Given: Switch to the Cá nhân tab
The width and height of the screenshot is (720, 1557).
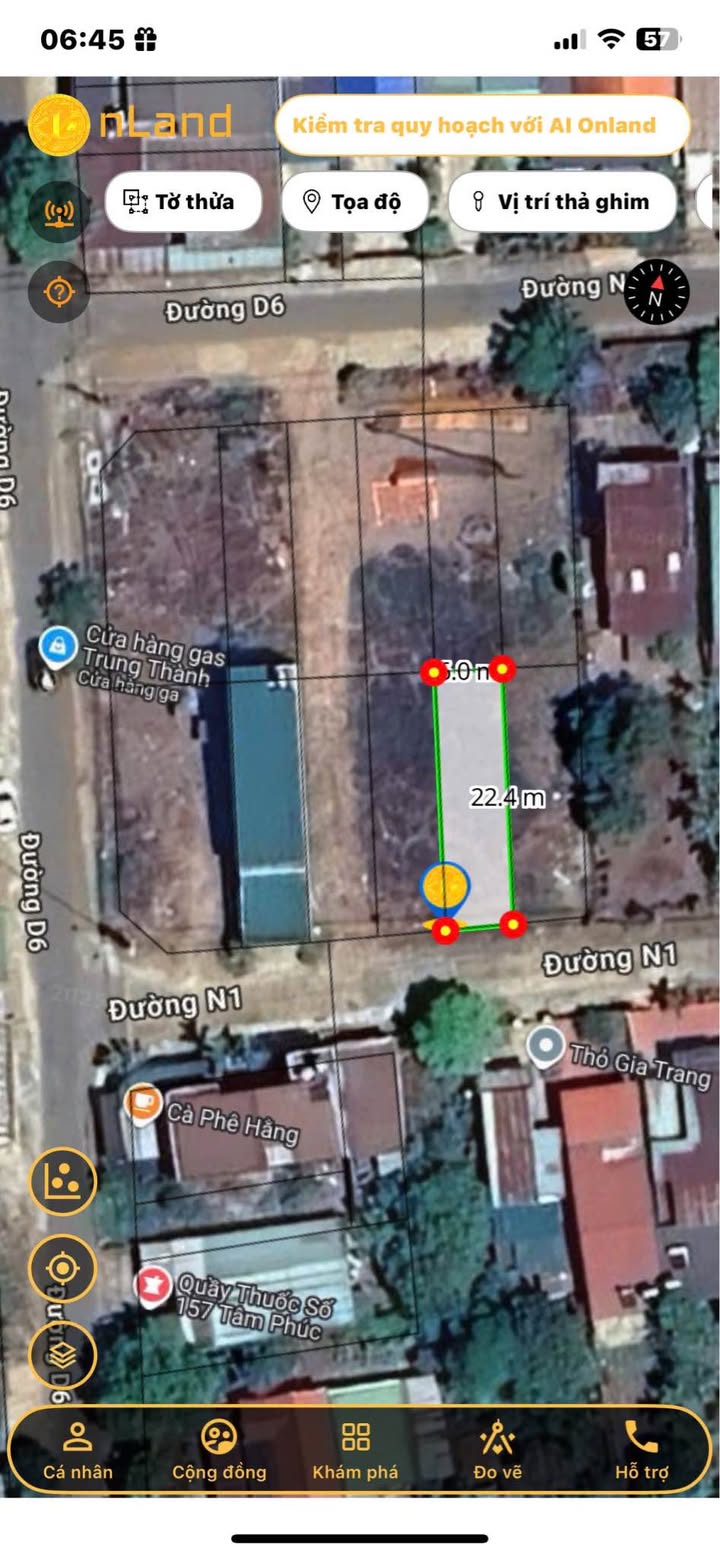Looking at the screenshot, I should pyautogui.click(x=77, y=1451).
